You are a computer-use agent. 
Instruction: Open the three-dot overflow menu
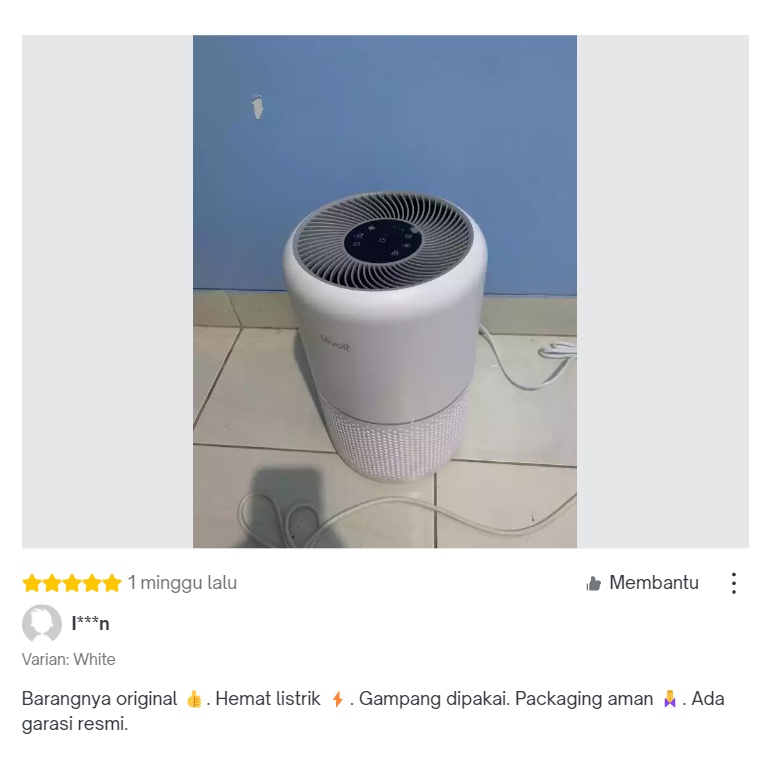click(733, 583)
